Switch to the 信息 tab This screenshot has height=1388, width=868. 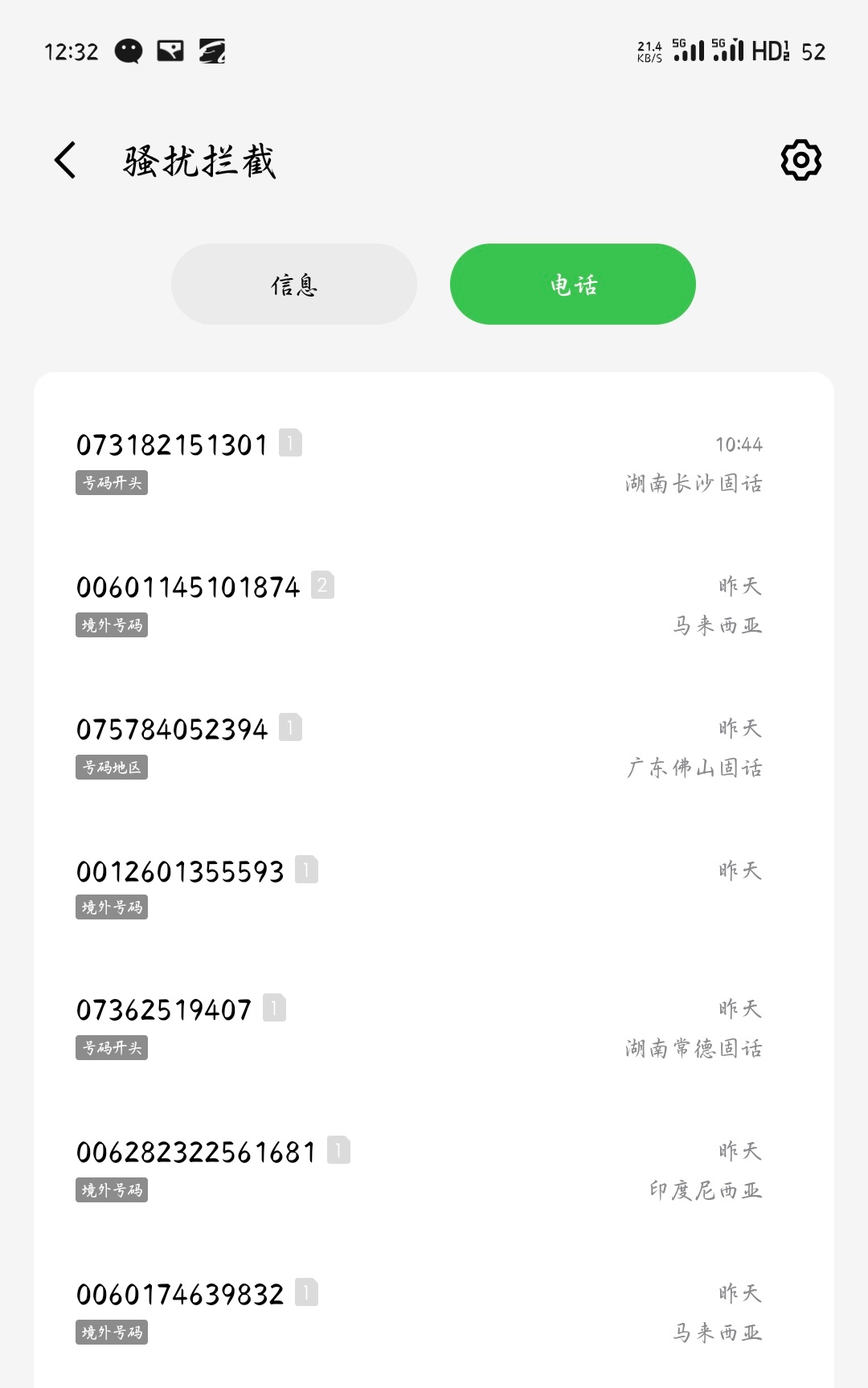pos(294,285)
